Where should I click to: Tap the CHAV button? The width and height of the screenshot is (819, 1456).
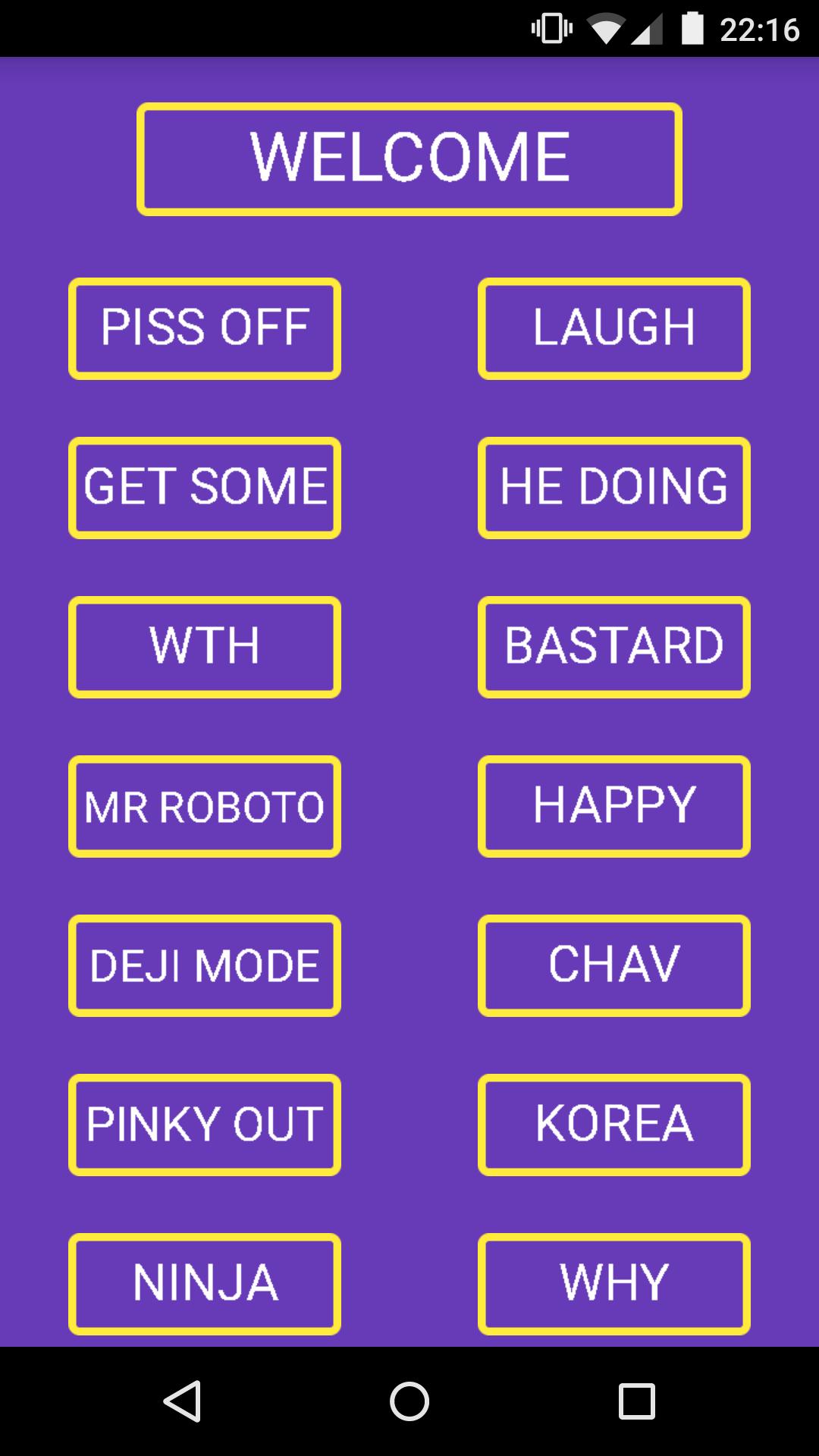[x=614, y=965]
